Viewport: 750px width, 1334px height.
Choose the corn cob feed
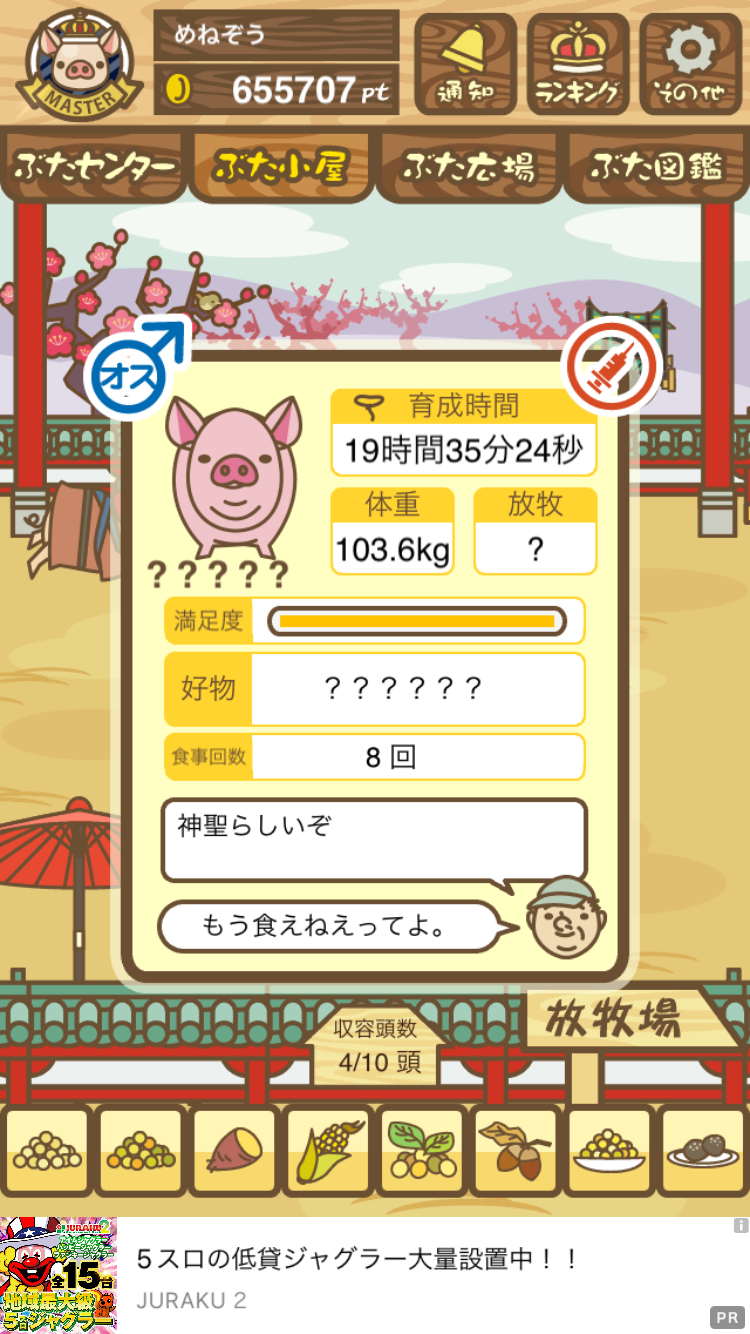[328, 1151]
